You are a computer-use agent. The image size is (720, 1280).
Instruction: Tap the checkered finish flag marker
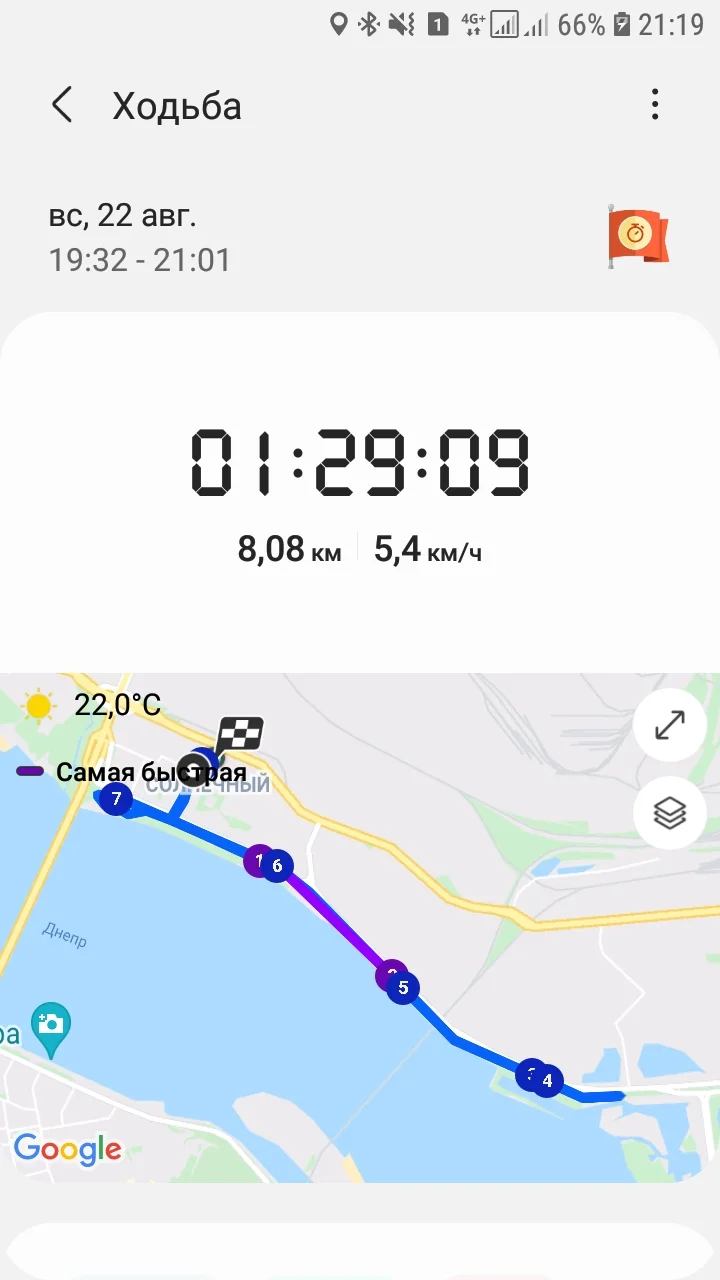tap(240, 735)
